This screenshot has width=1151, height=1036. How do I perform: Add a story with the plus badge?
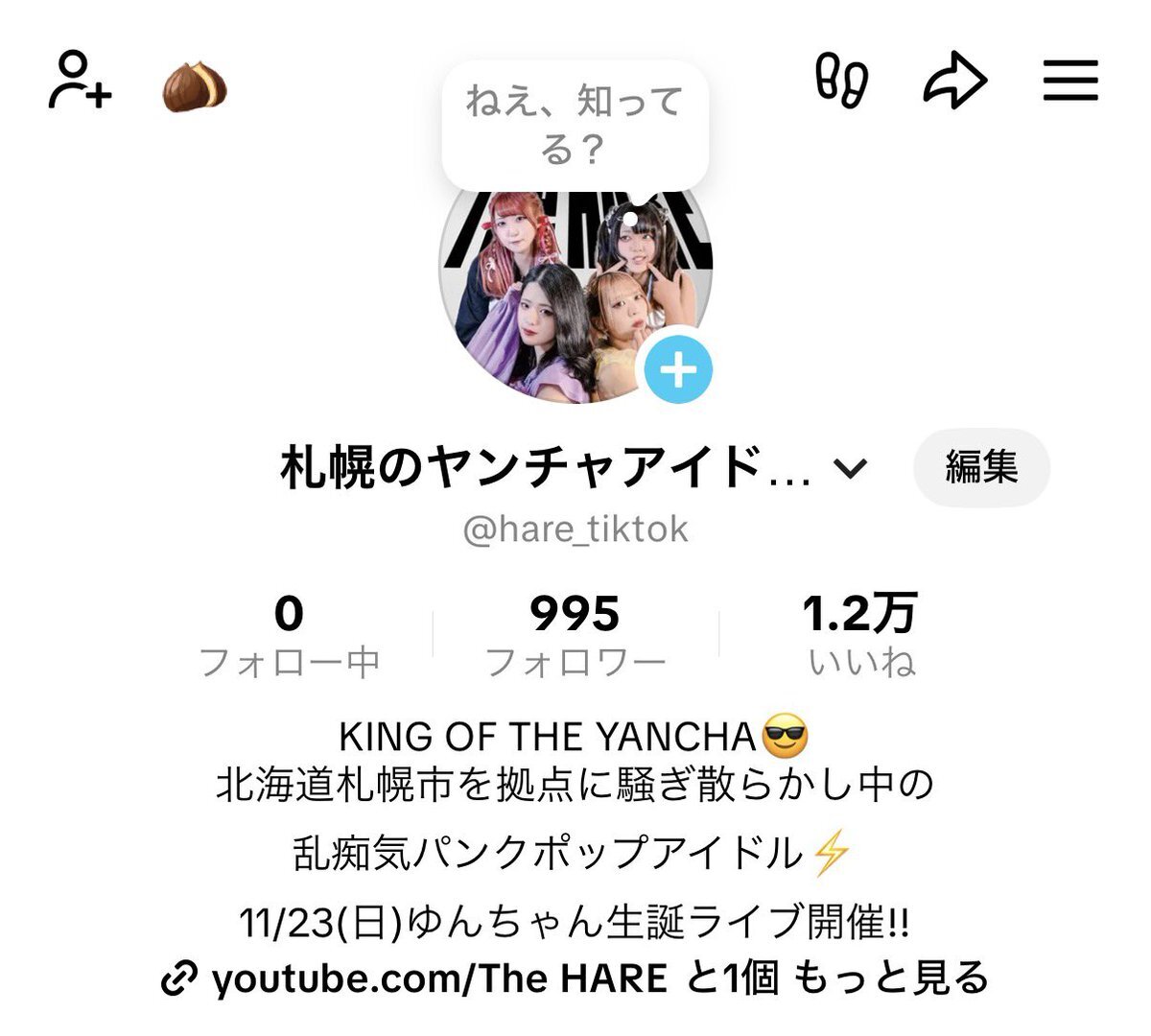tap(678, 369)
